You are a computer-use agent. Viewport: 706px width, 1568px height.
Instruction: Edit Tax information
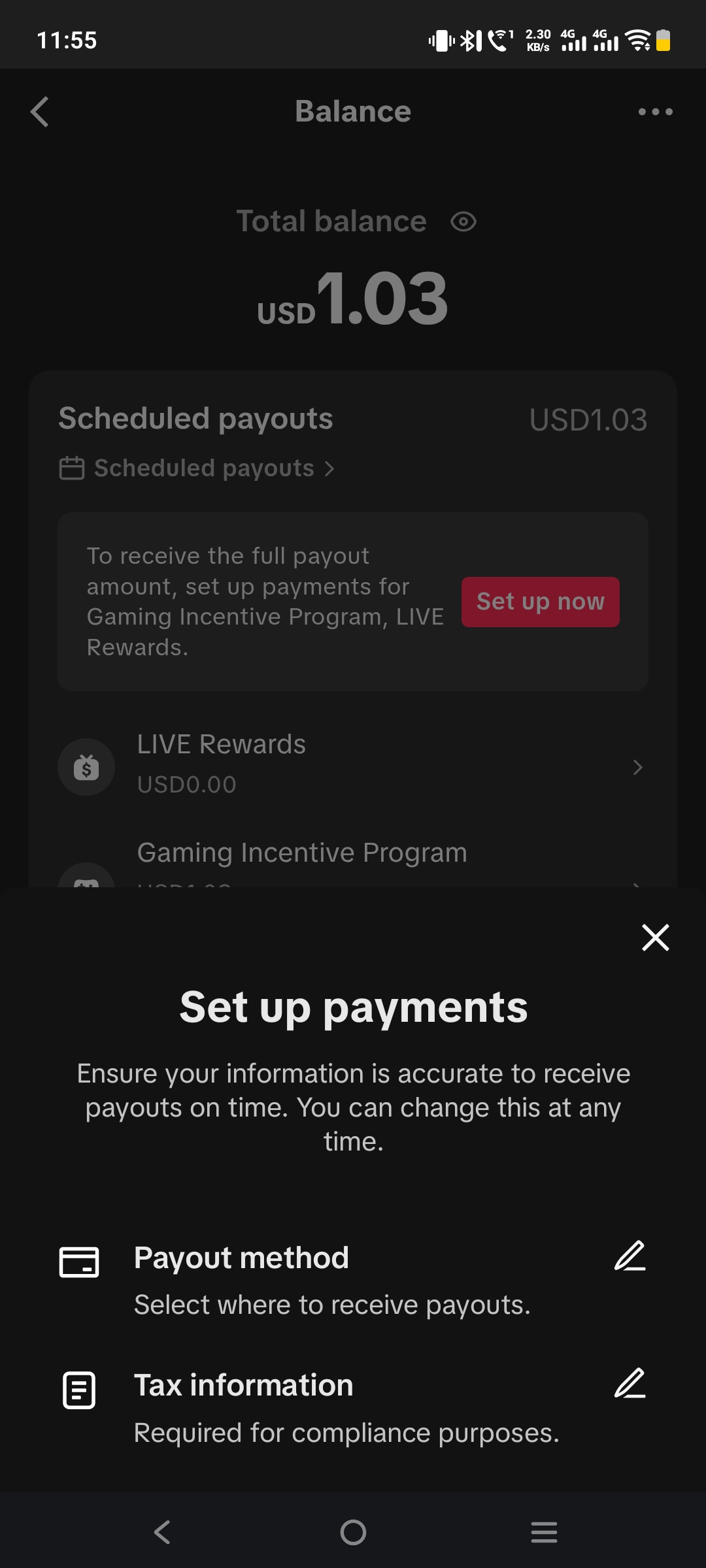630,1383
